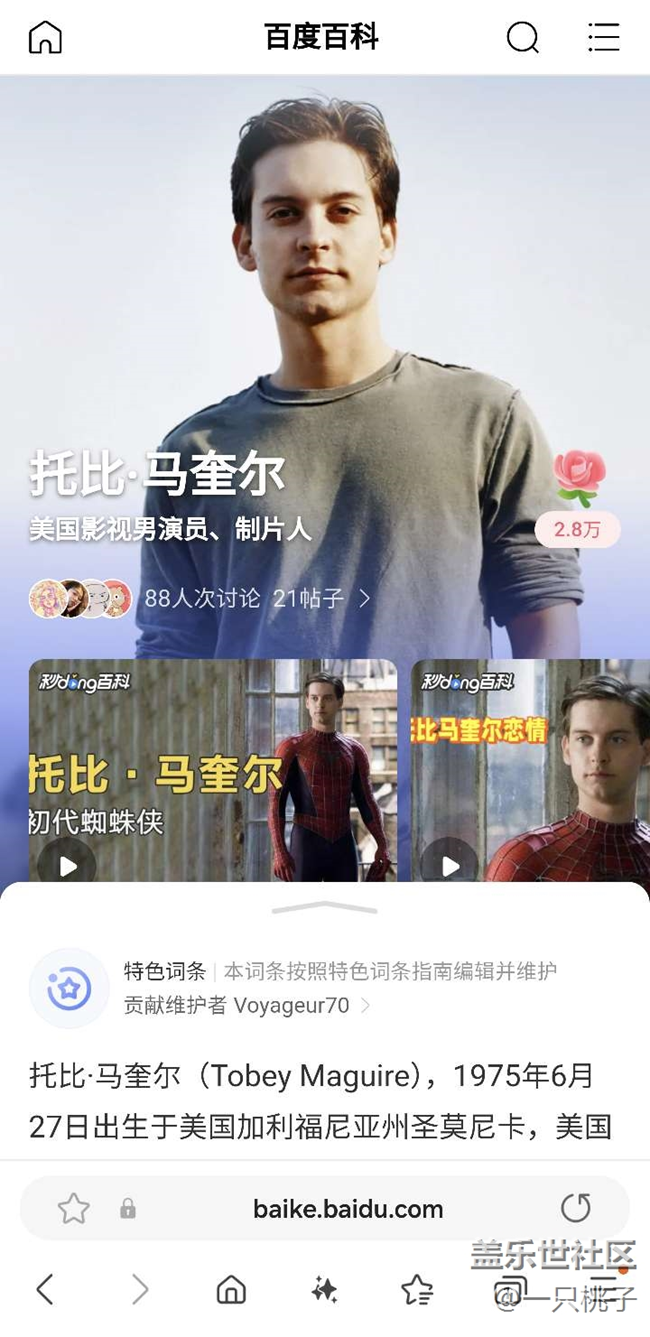Open the 特色词条 badge icon
This screenshot has height=1337, width=650.
point(69,989)
